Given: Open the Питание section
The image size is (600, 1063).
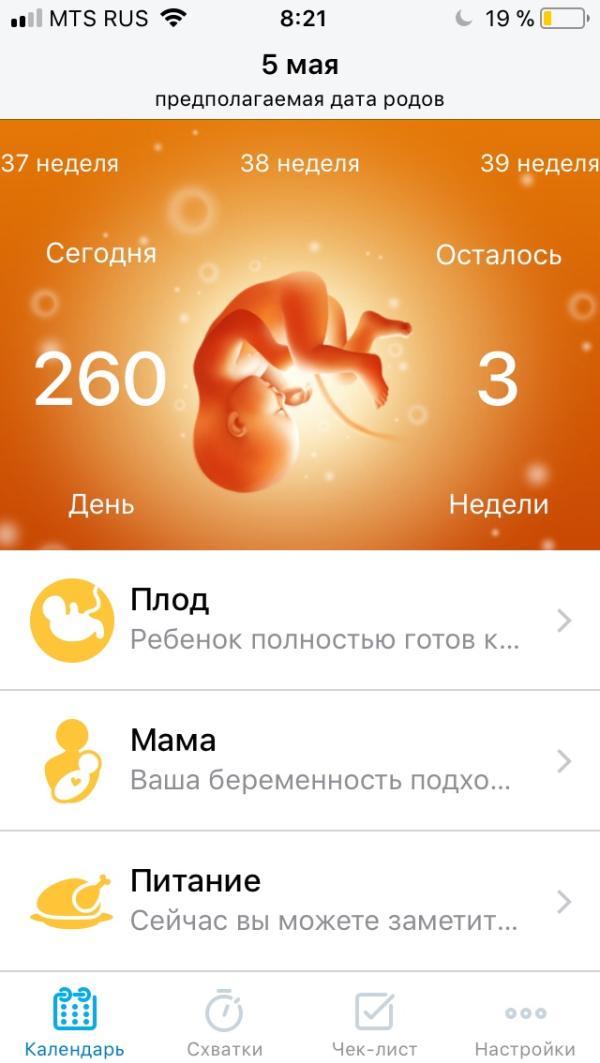Looking at the screenshot, I should [x=300, y=901].
